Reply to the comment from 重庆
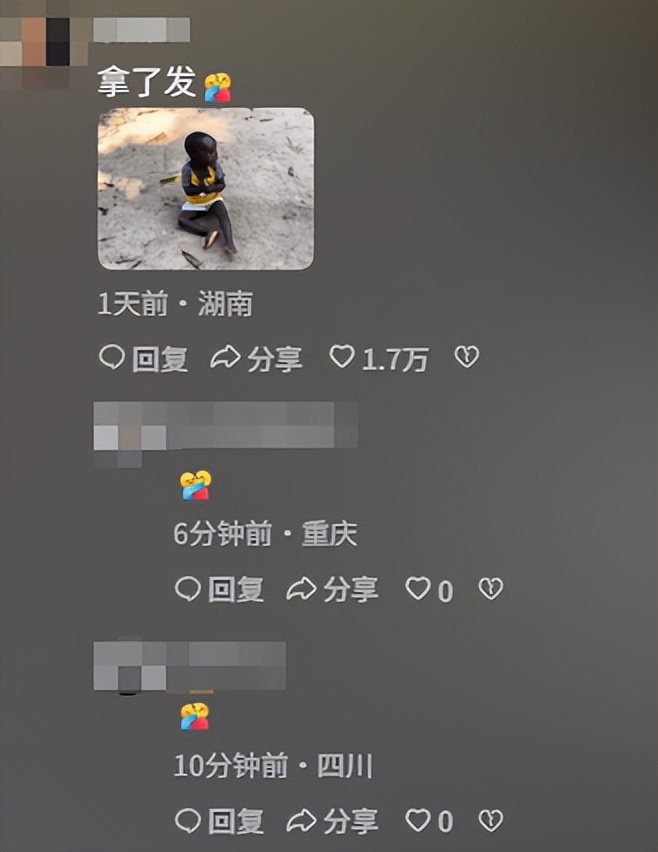This screenshot has height=852, width=658. (x=219, y=590)
